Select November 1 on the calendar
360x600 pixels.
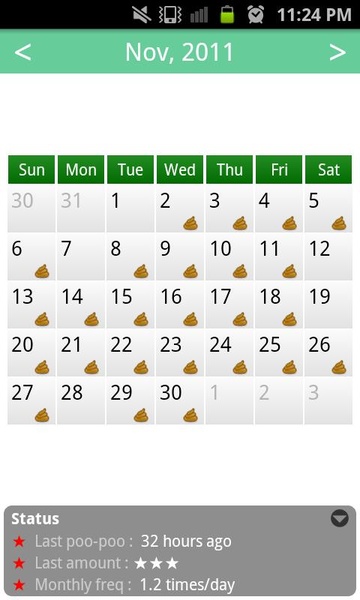tap(130, 209)
